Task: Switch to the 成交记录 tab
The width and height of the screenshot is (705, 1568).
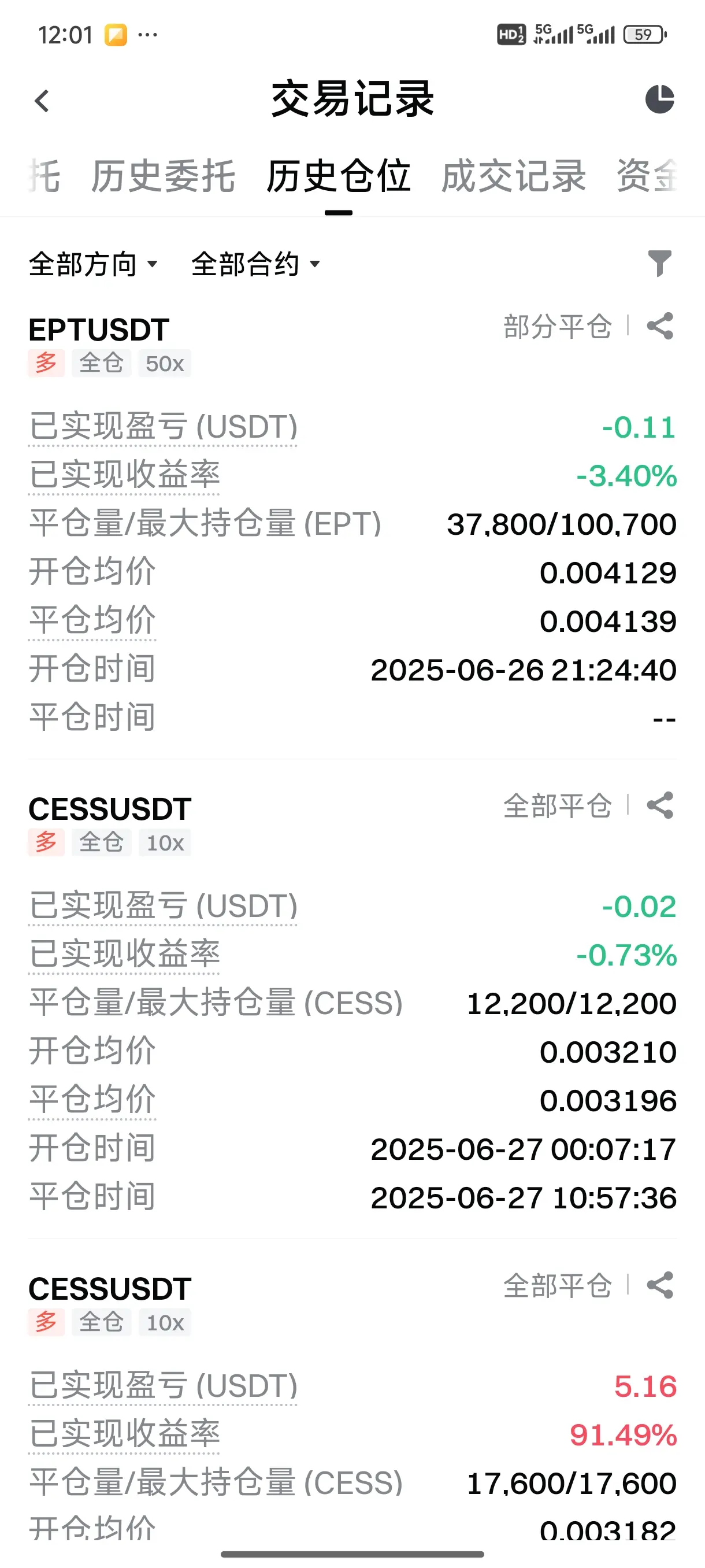Action: 513,176
